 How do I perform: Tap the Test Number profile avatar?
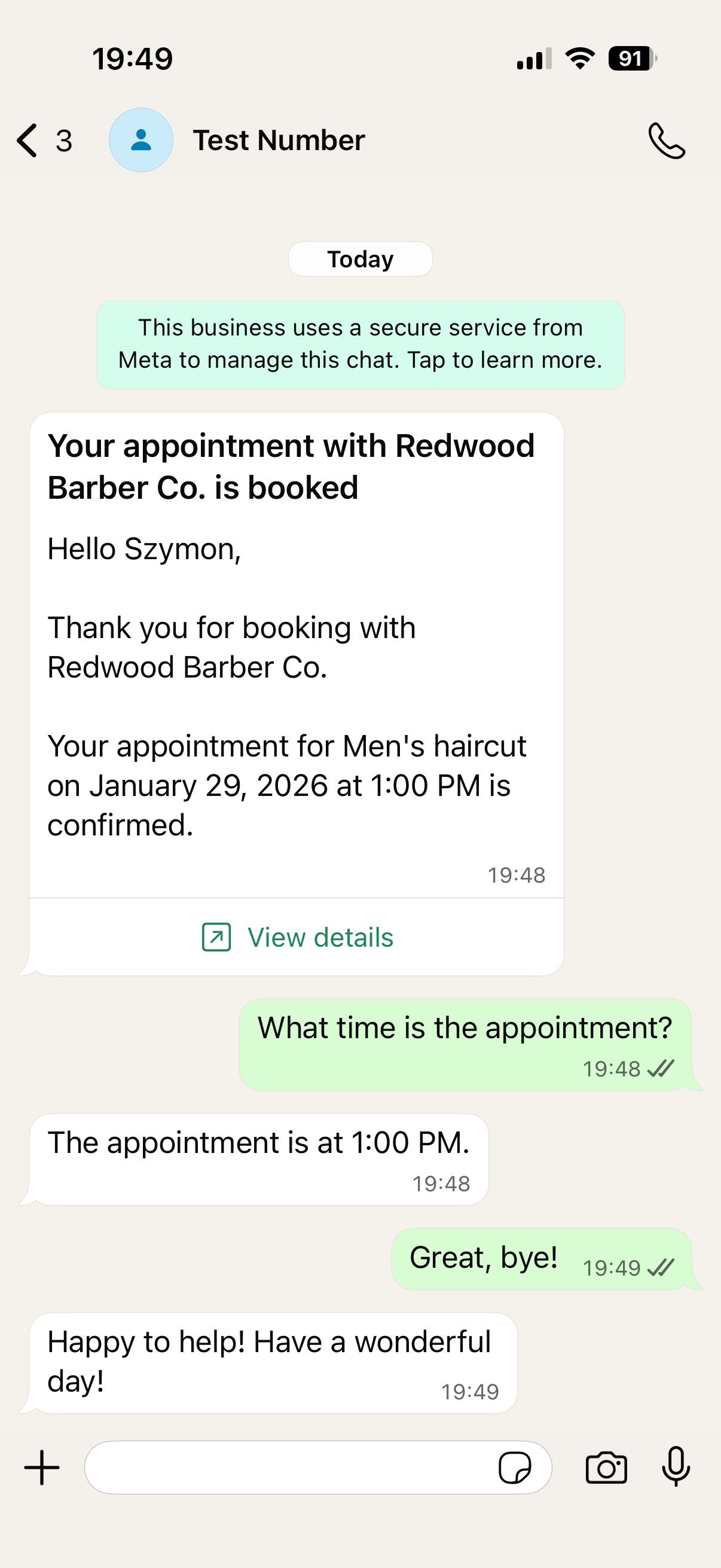pyautogui.click(x=140, y=140)
